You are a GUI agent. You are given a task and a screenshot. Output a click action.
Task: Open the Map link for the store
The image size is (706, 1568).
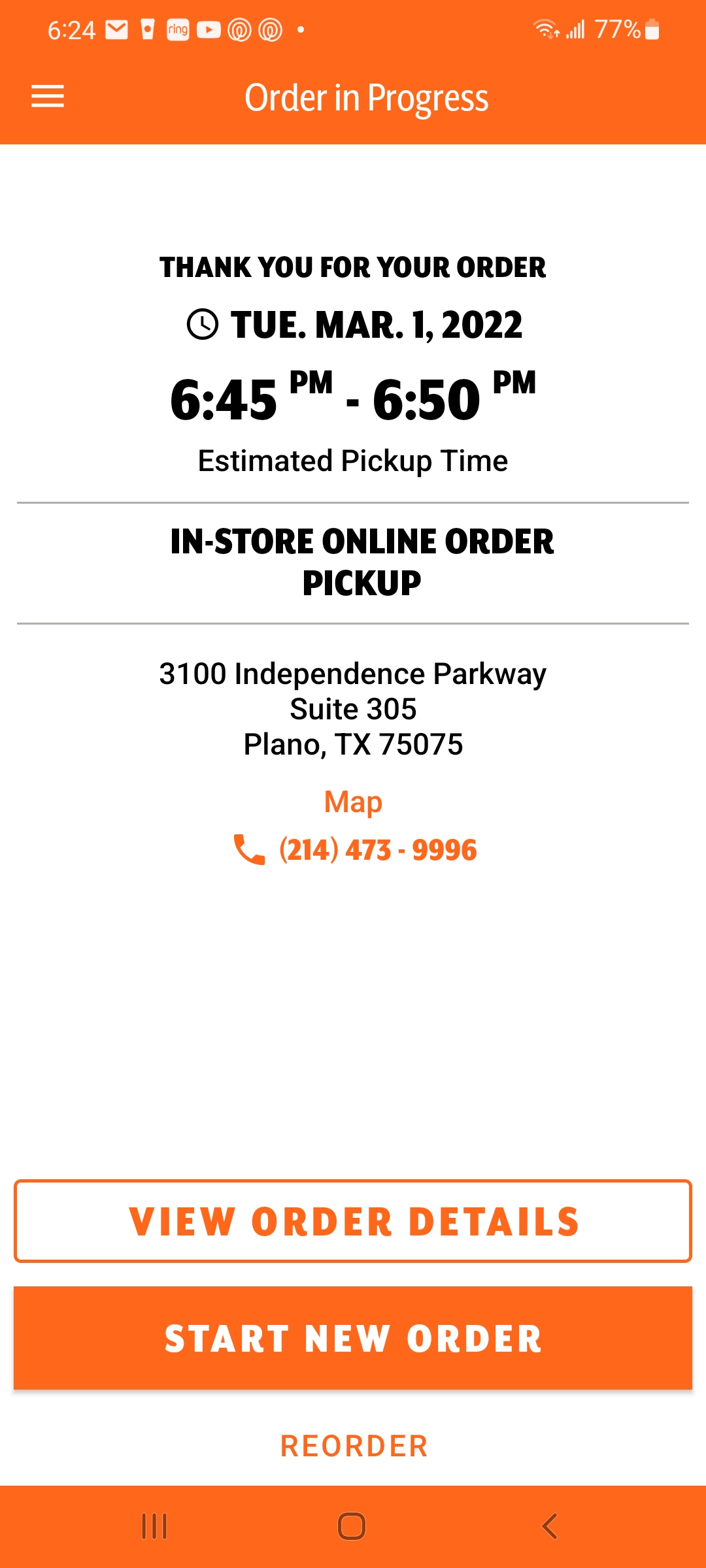(x=353, y=802)
